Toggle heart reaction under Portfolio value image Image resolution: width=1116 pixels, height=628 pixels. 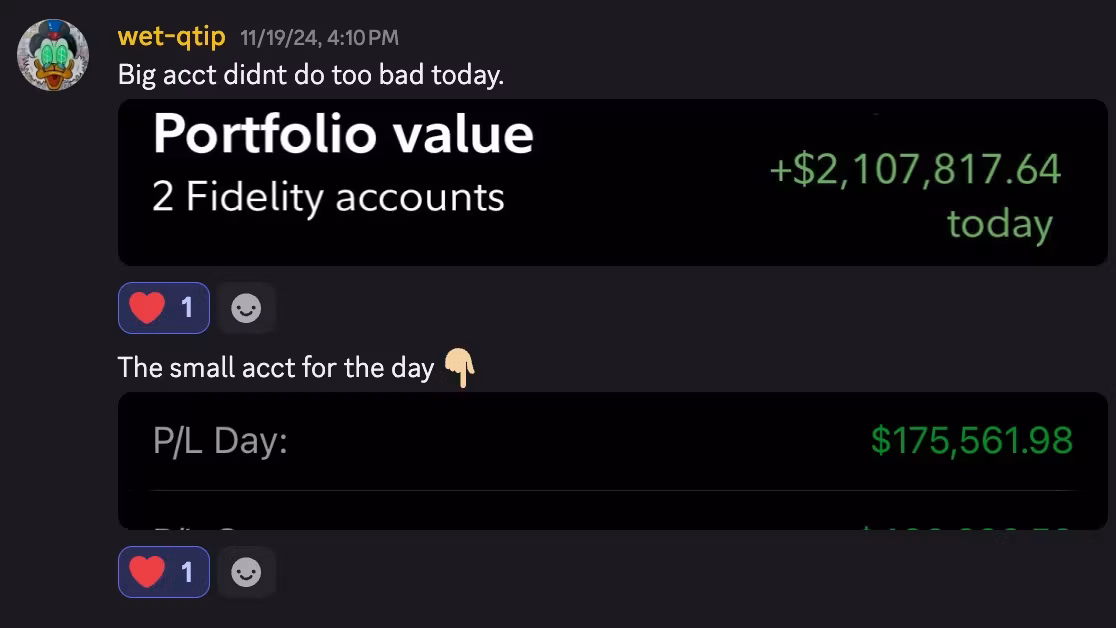point(164,308)
